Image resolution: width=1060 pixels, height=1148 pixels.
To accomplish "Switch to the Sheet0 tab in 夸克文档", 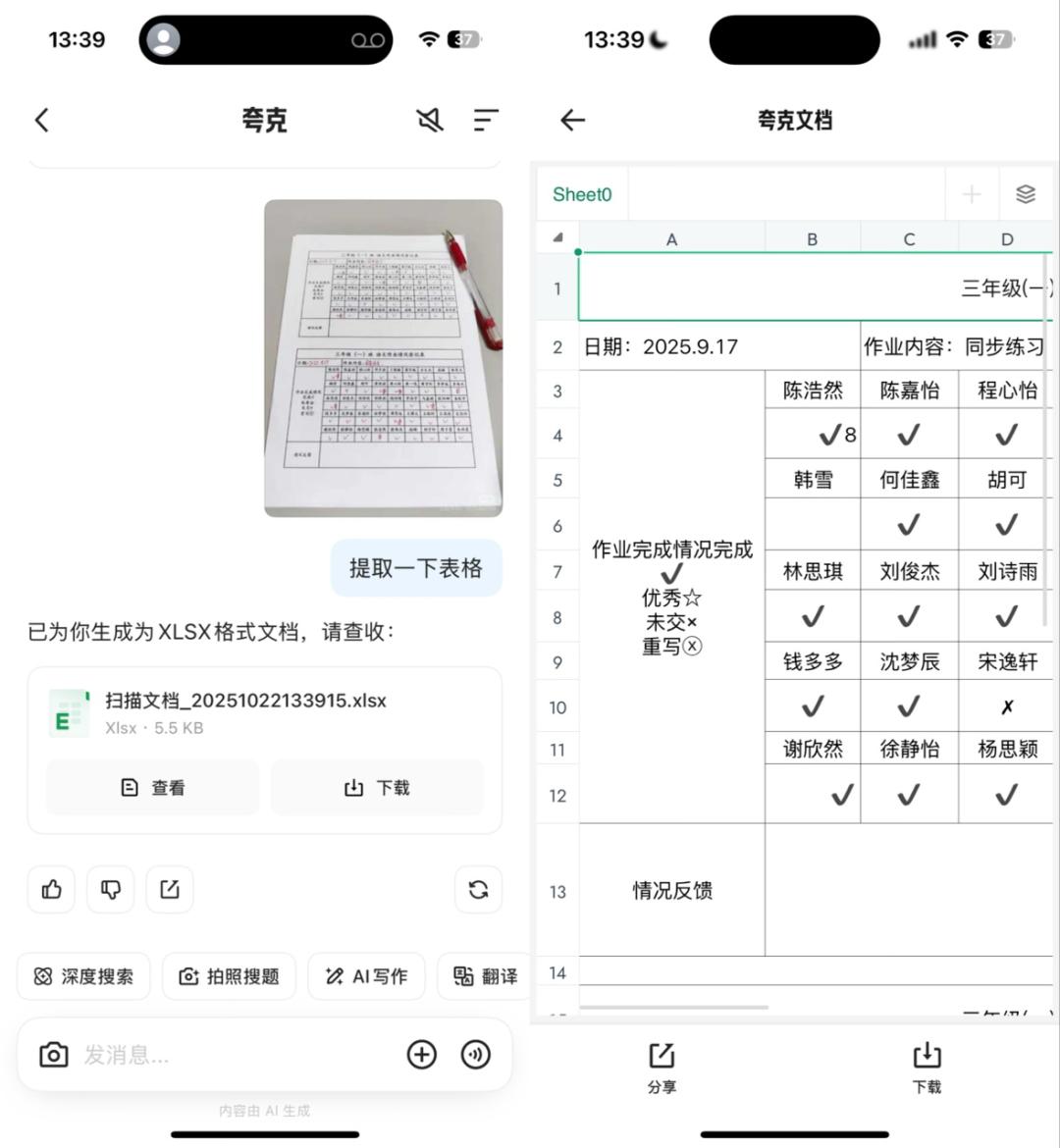I will tap(582, 194).
